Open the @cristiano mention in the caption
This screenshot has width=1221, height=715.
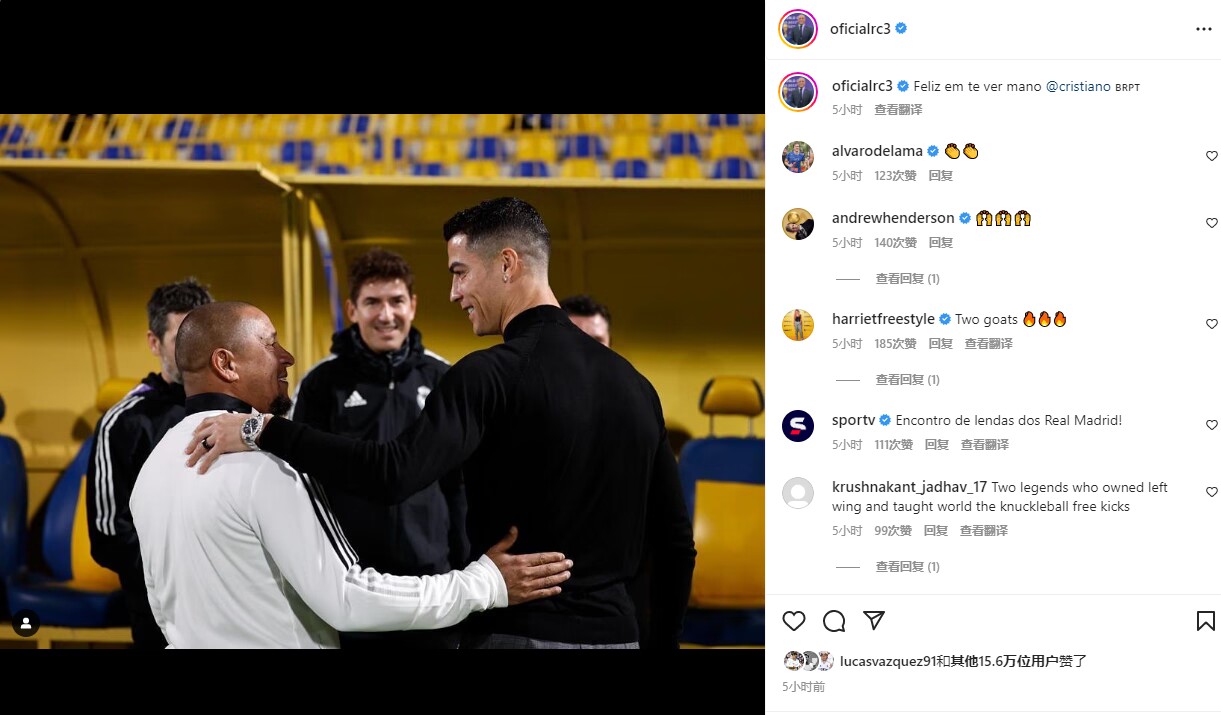coord(1078,87)
